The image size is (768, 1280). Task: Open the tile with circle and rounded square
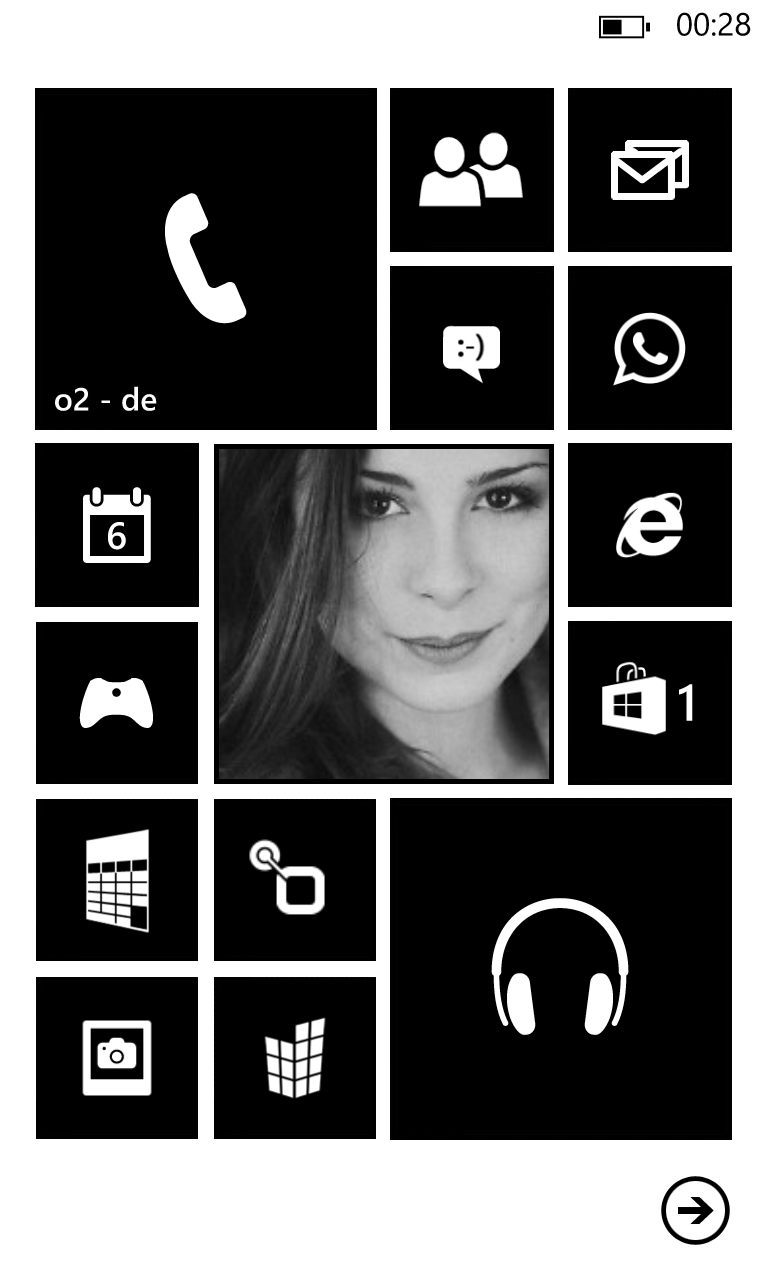click(x=295, y=880)
